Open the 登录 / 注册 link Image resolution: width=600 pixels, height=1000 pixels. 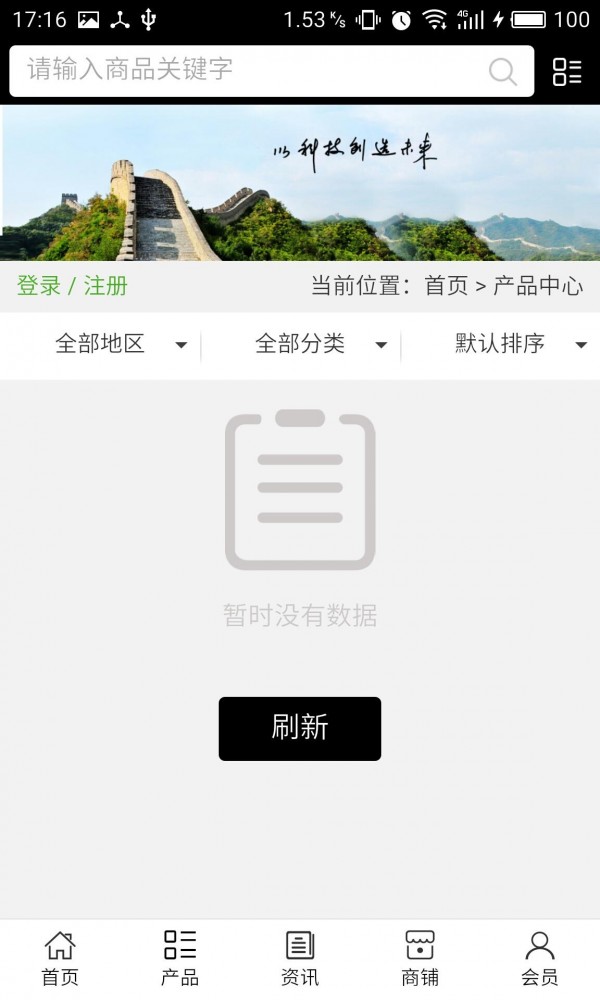tap(72, 286)
